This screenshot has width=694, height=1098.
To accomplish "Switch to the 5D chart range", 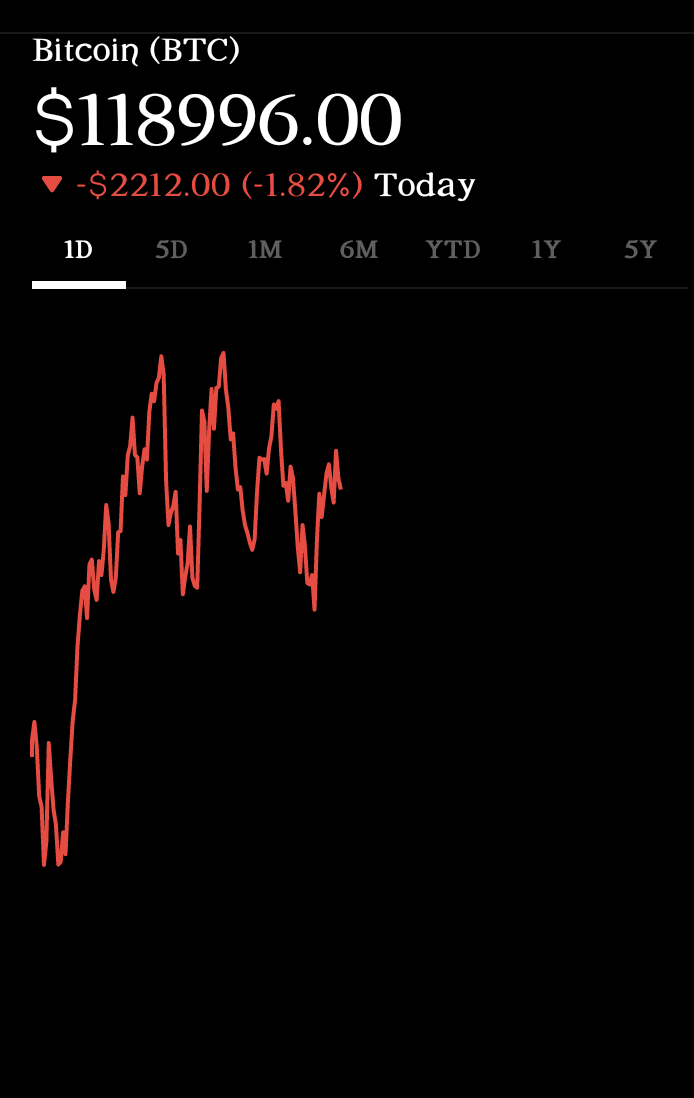I will (x=171, y=250).
